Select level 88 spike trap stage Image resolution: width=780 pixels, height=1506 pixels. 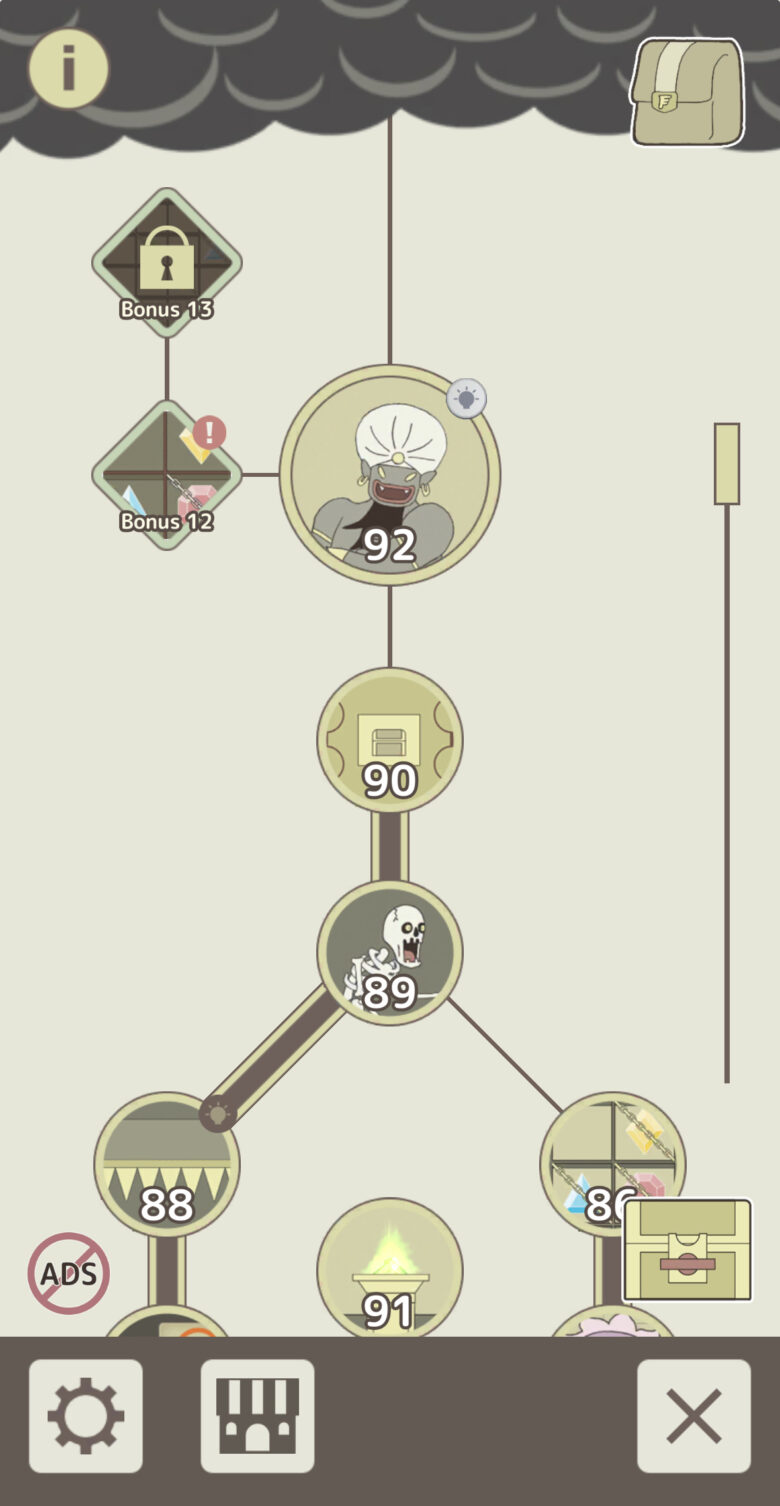tap(167, 1164)
